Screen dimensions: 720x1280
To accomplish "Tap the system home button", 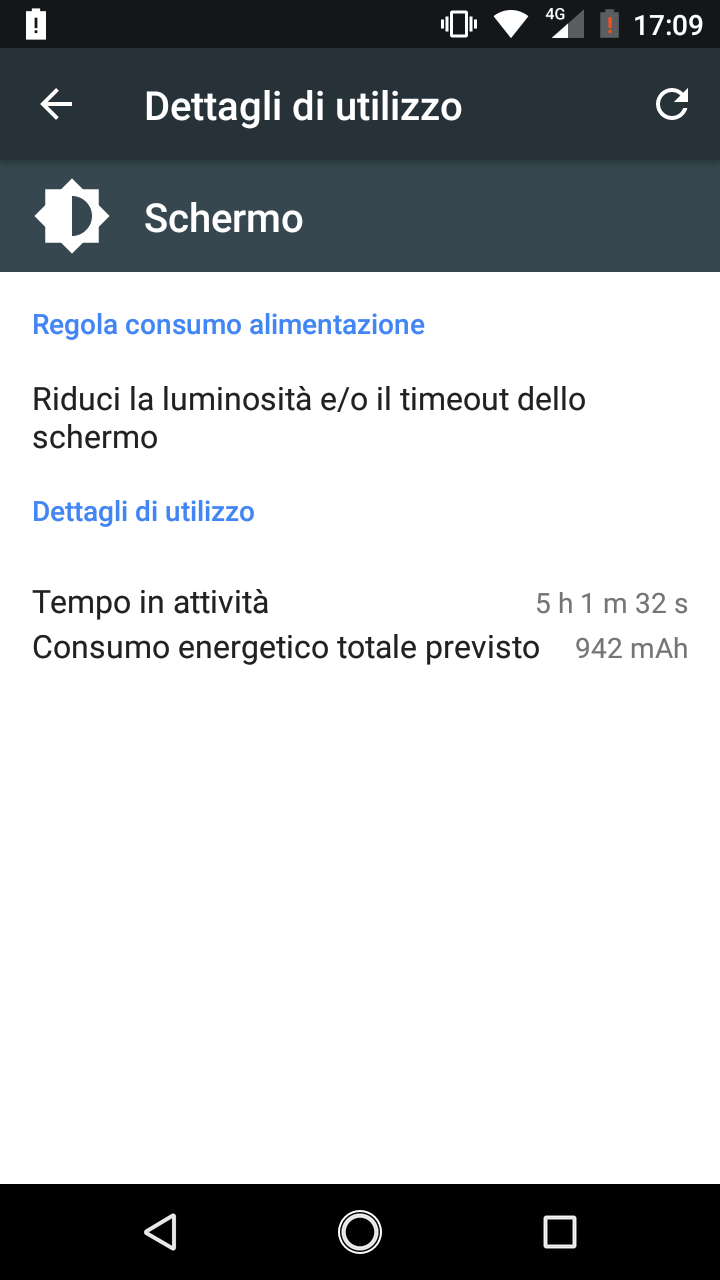I will tap(360, 1231).
